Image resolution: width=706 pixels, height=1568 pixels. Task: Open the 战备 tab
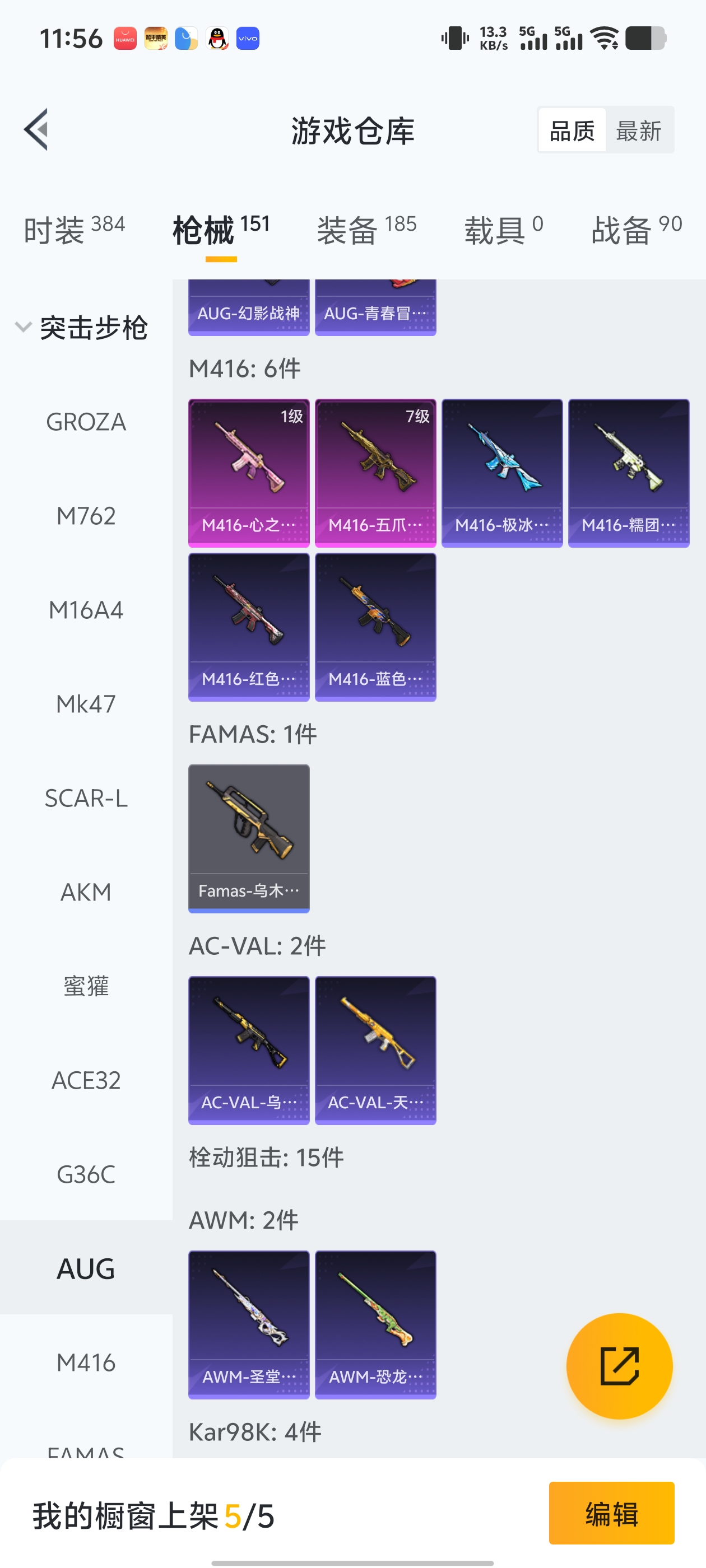[635, 230]
